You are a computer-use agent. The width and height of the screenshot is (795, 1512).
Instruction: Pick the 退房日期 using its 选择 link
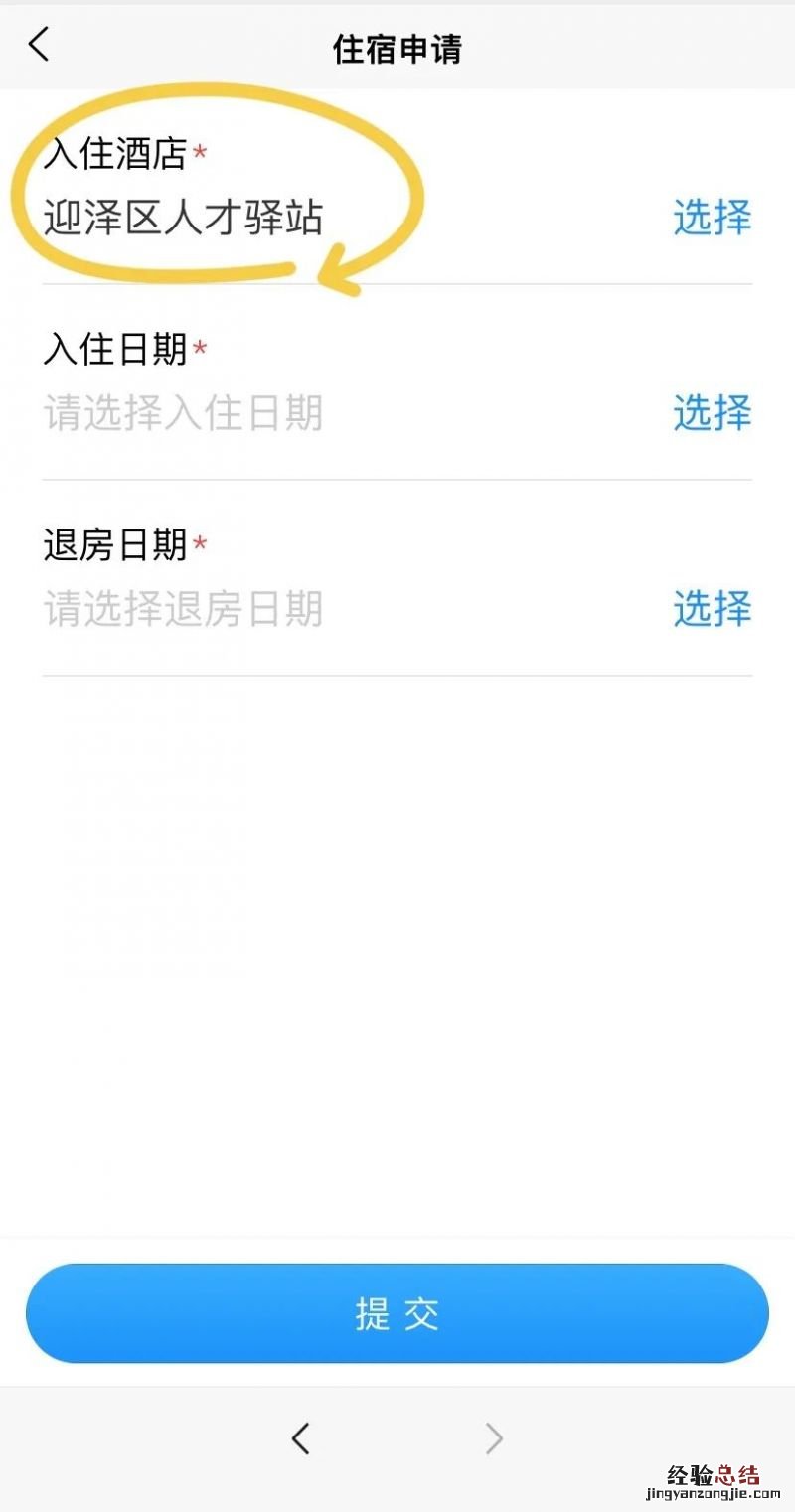[x=713, y=609]
